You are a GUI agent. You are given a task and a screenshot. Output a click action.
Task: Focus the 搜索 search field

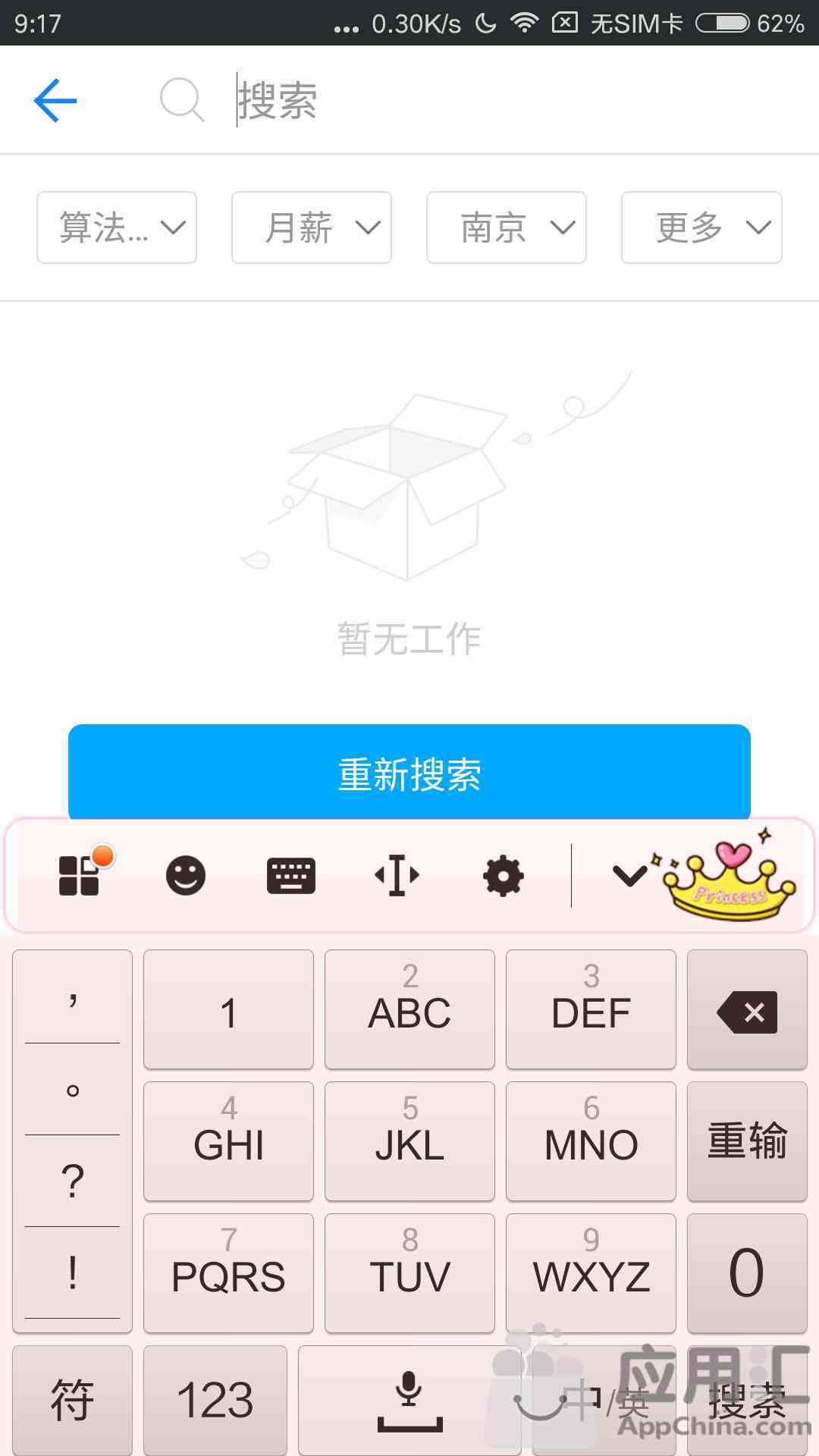(x=455, y=100)
